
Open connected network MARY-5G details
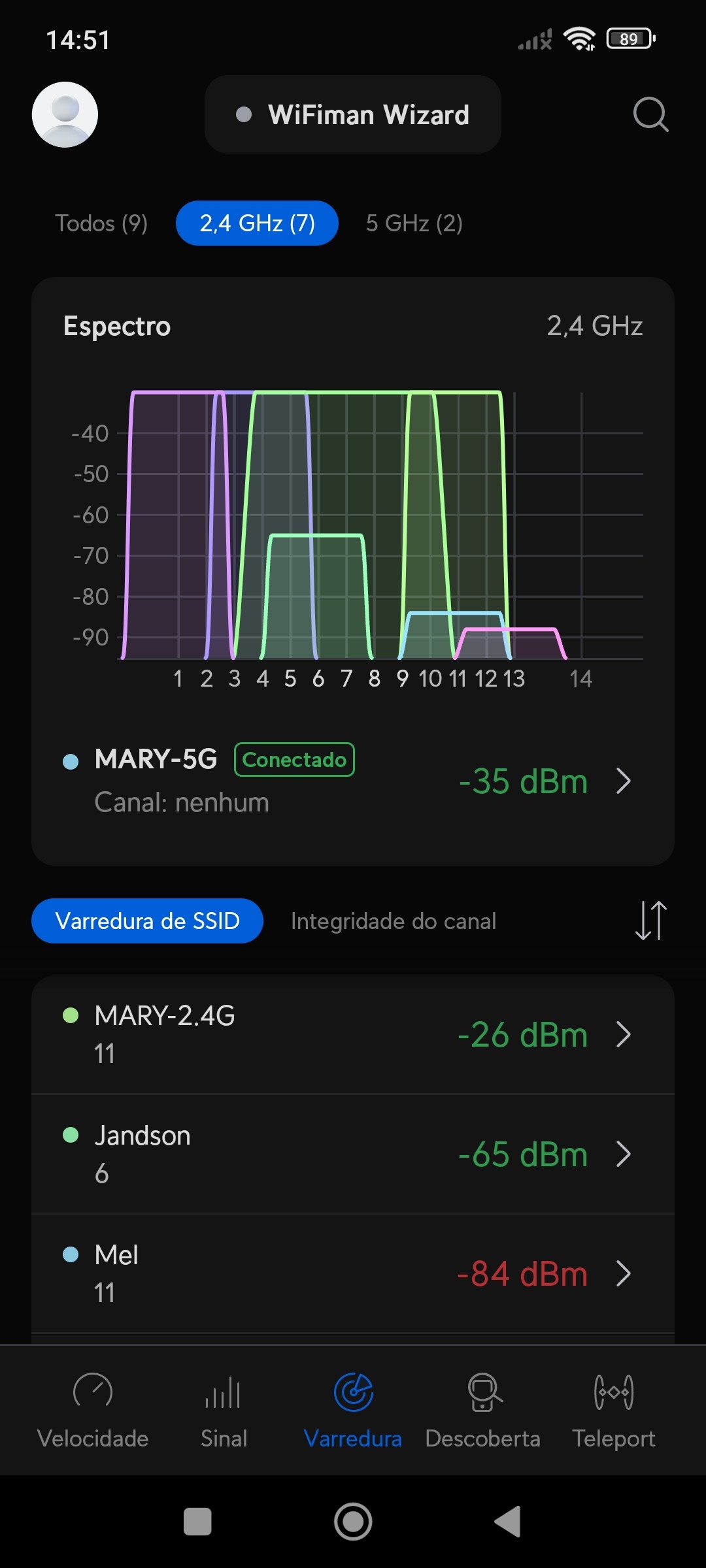coord(353,780)
